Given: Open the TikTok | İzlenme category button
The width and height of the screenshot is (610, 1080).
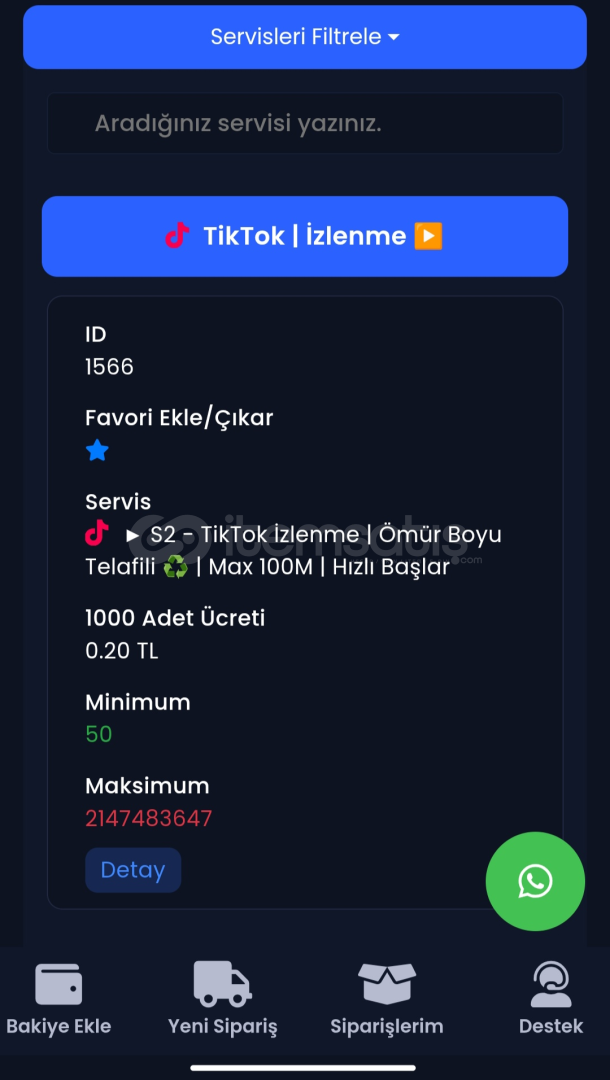Looking at the screenshot, I should (304, 236).
